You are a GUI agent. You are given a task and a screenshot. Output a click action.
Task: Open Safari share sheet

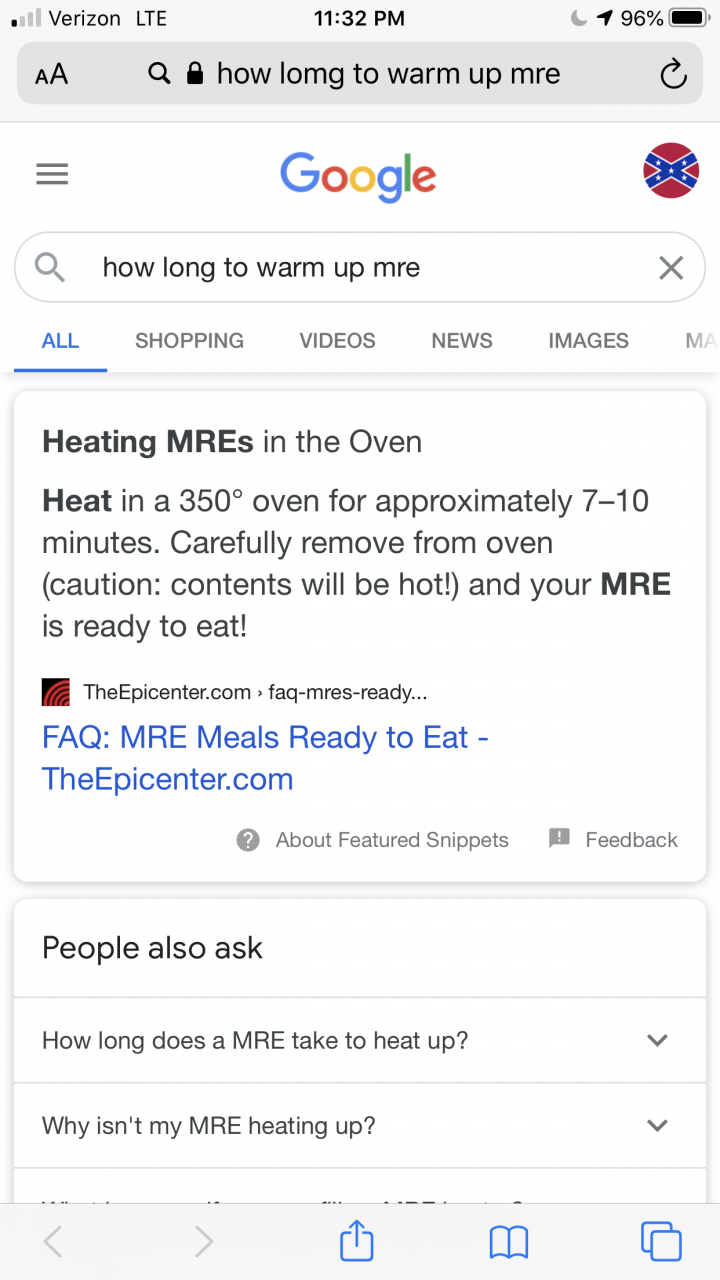(356, 1241)
